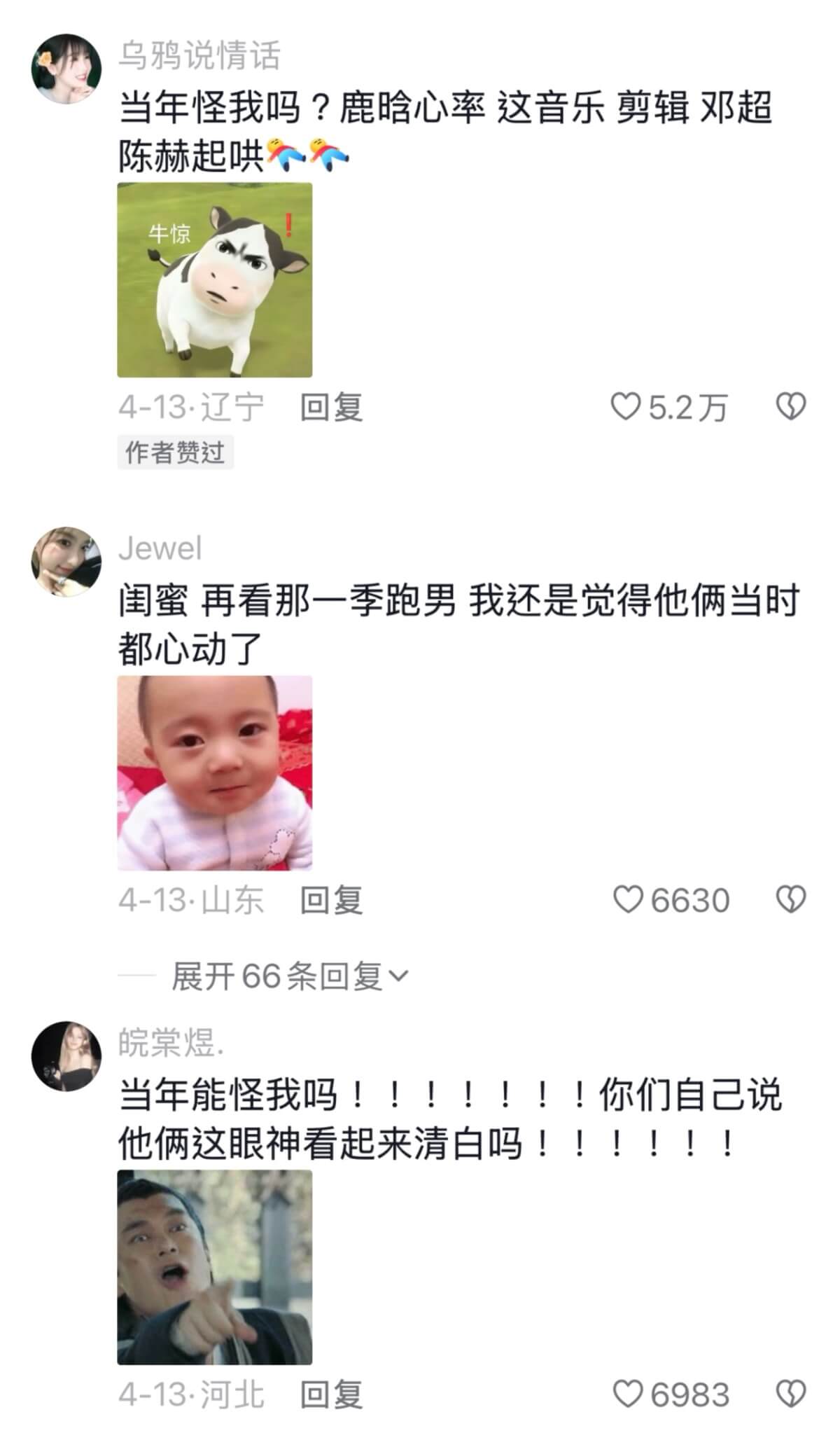The image size is (840, 1440).
Task: View the baby image in Jewel's comment
Action: click(214, 773)
